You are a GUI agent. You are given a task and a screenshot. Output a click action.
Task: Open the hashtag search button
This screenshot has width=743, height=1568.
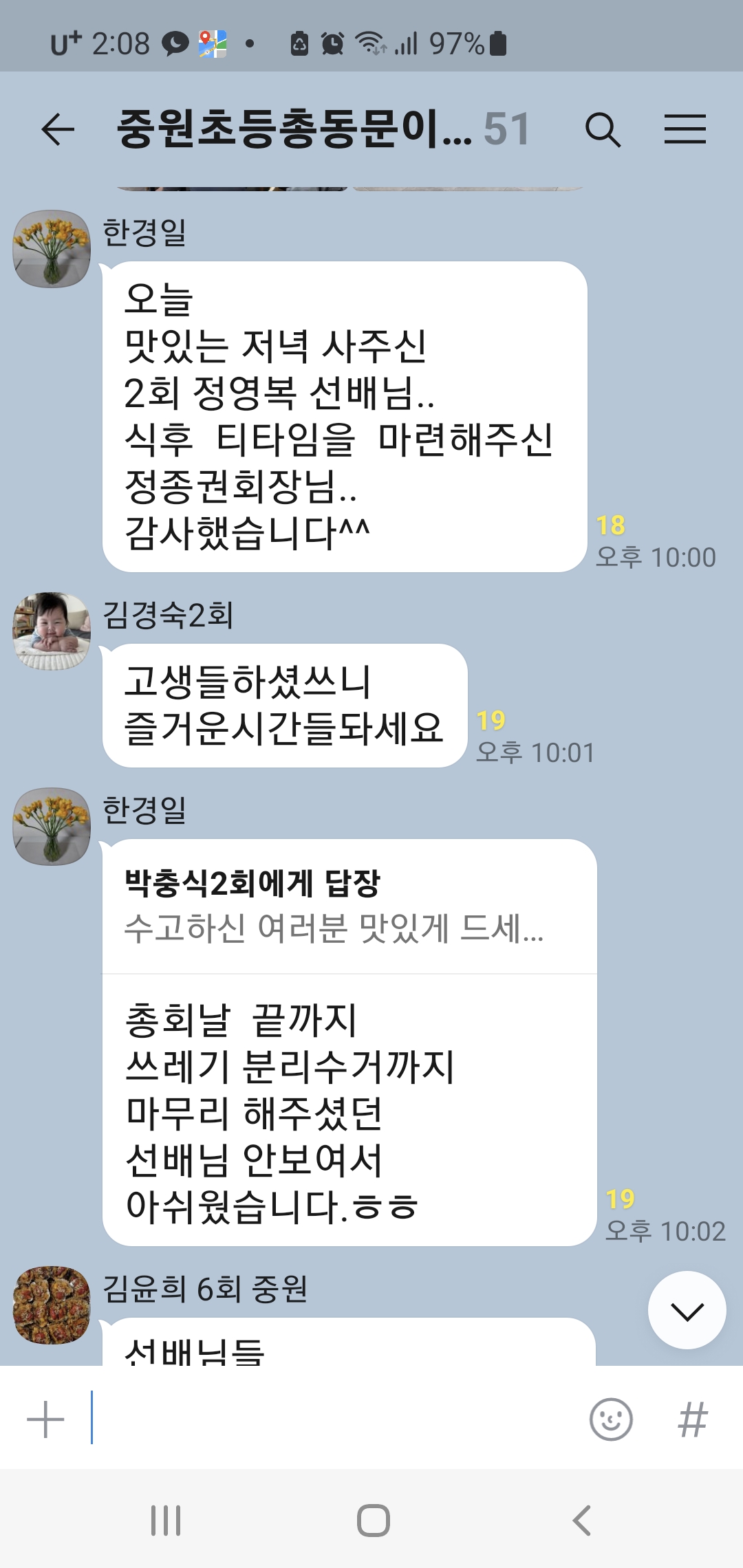[x=693, y=1419]
